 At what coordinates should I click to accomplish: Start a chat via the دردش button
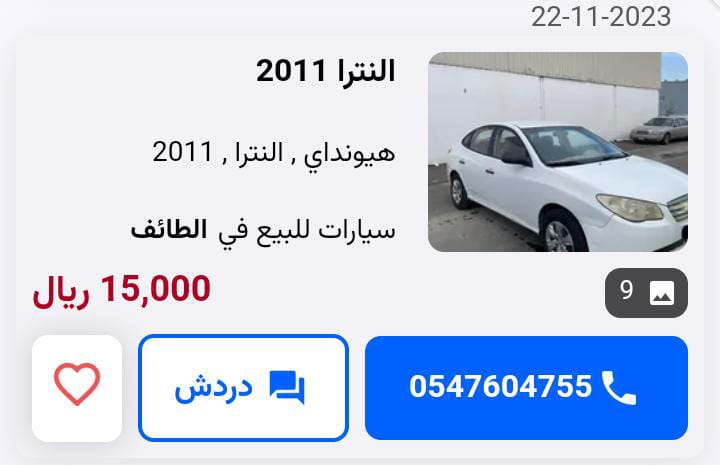(x=243, y=388)
